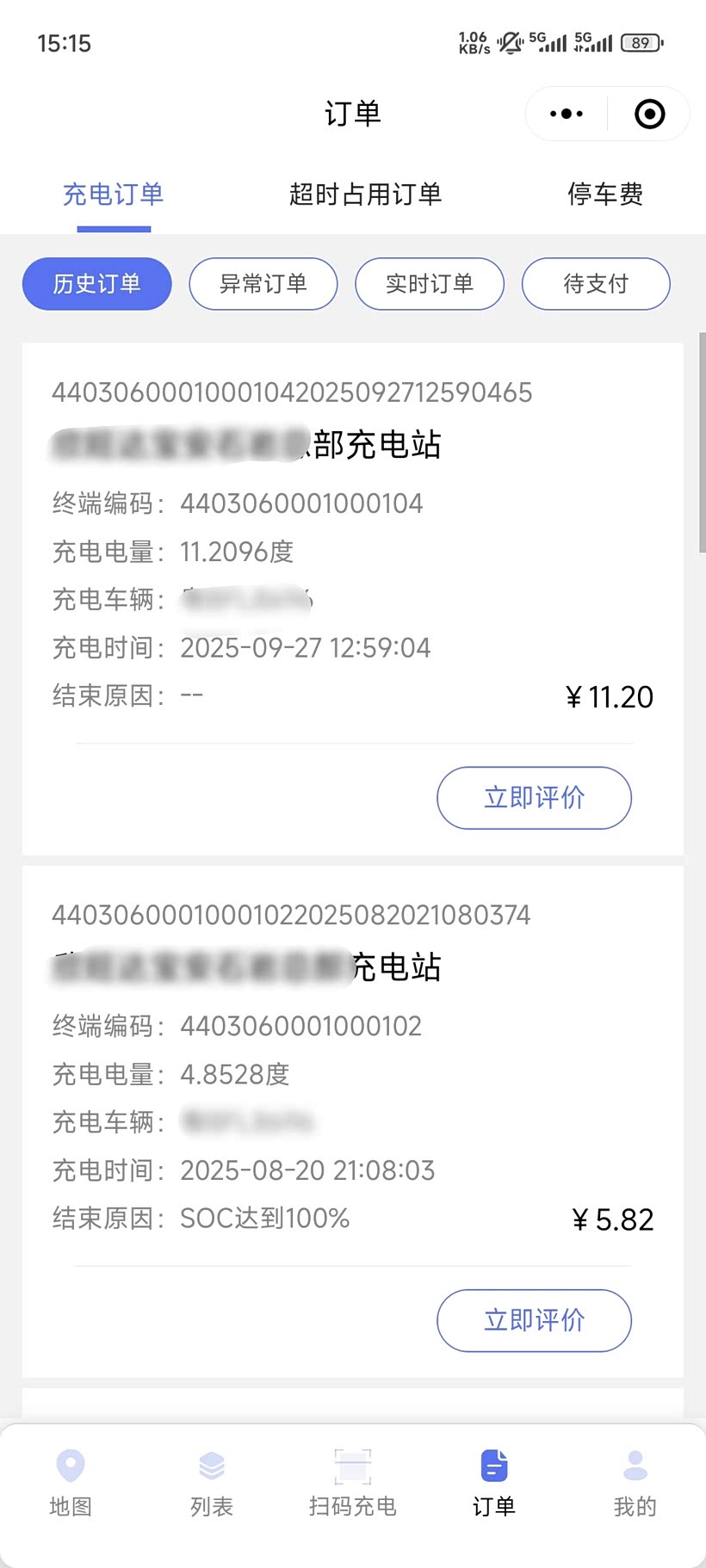View 待支付 orders
Image resolution: width=706 pixels, height=1568 pixels.
(596, 284)
